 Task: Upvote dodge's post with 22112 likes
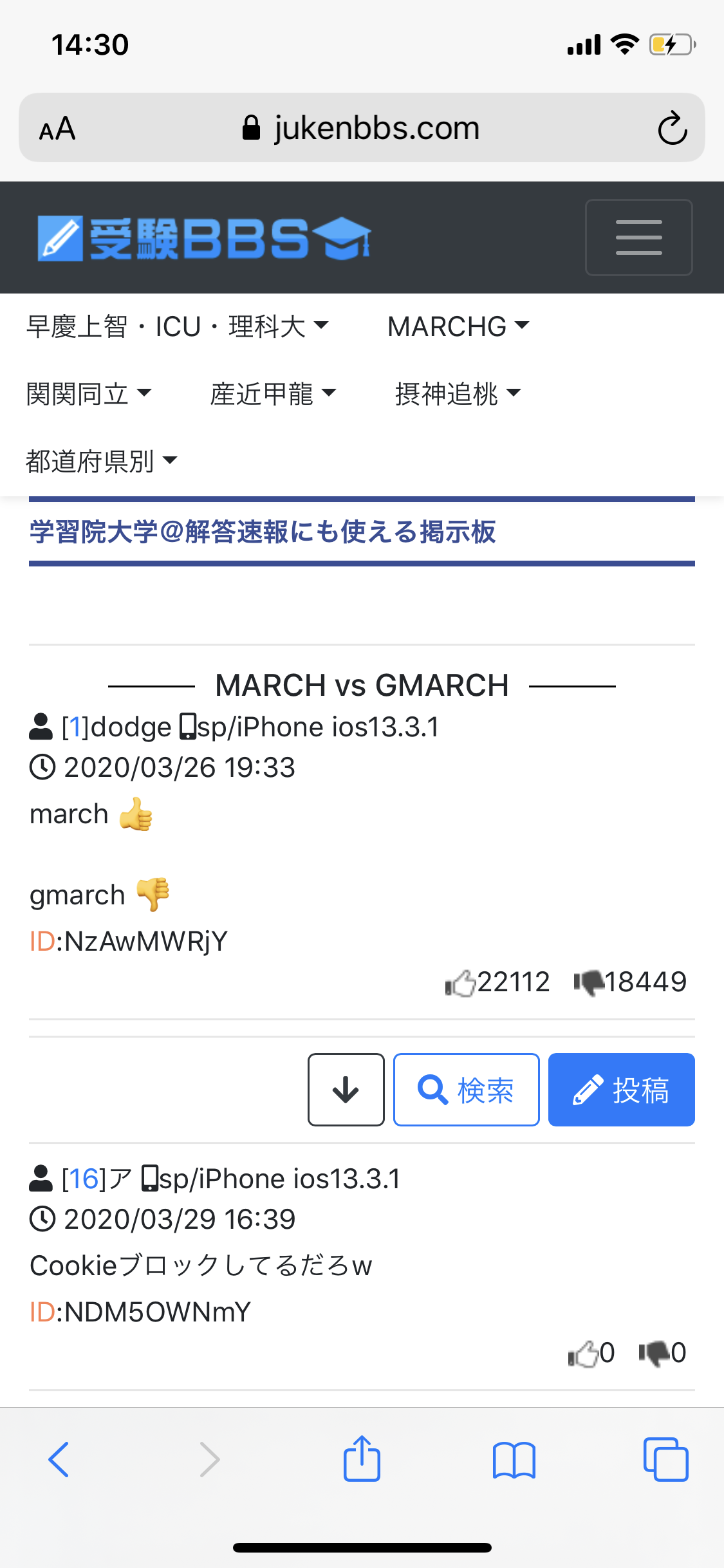coord(460,983)
